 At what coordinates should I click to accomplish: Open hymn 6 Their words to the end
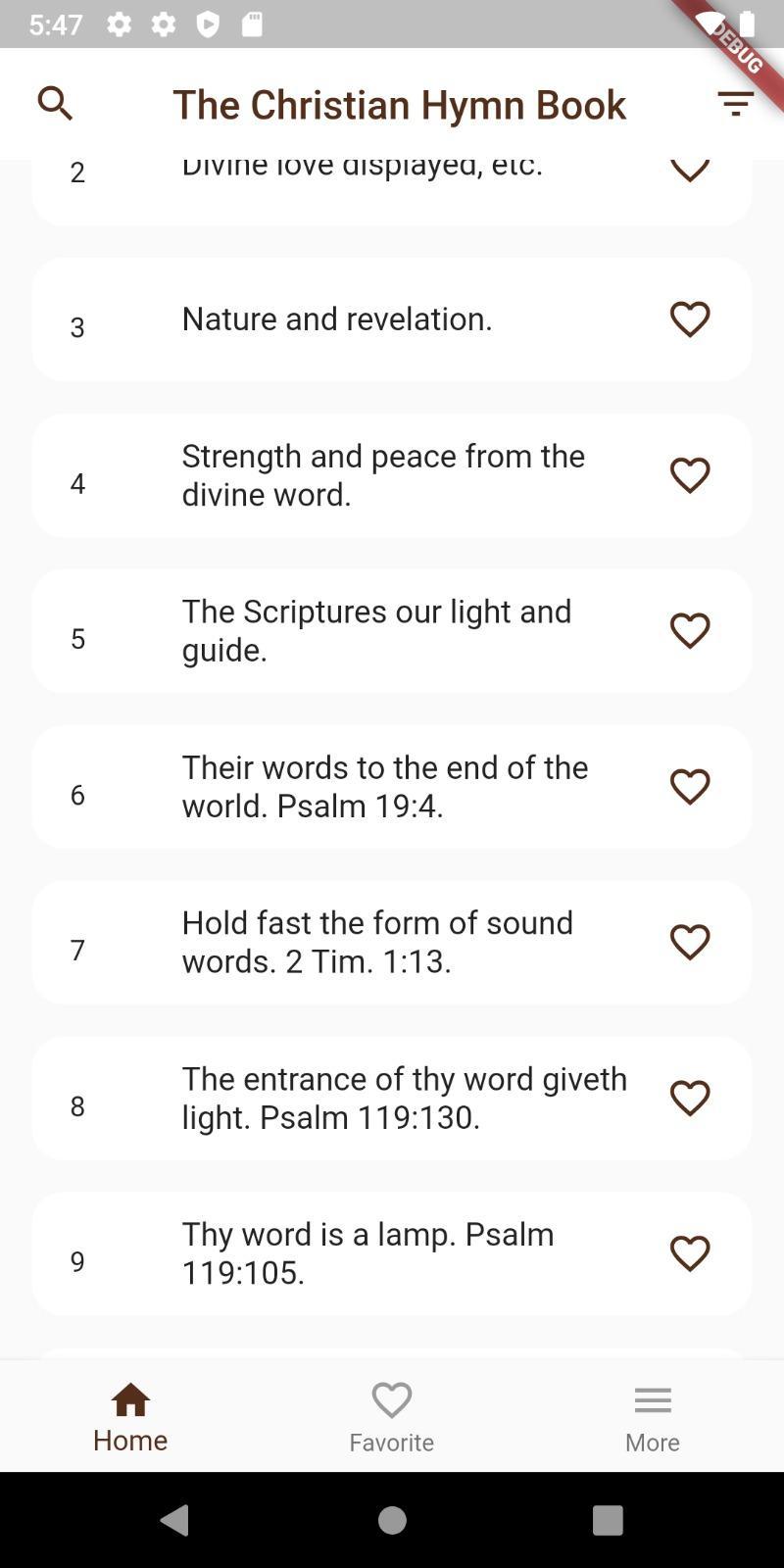click(392, 787)
